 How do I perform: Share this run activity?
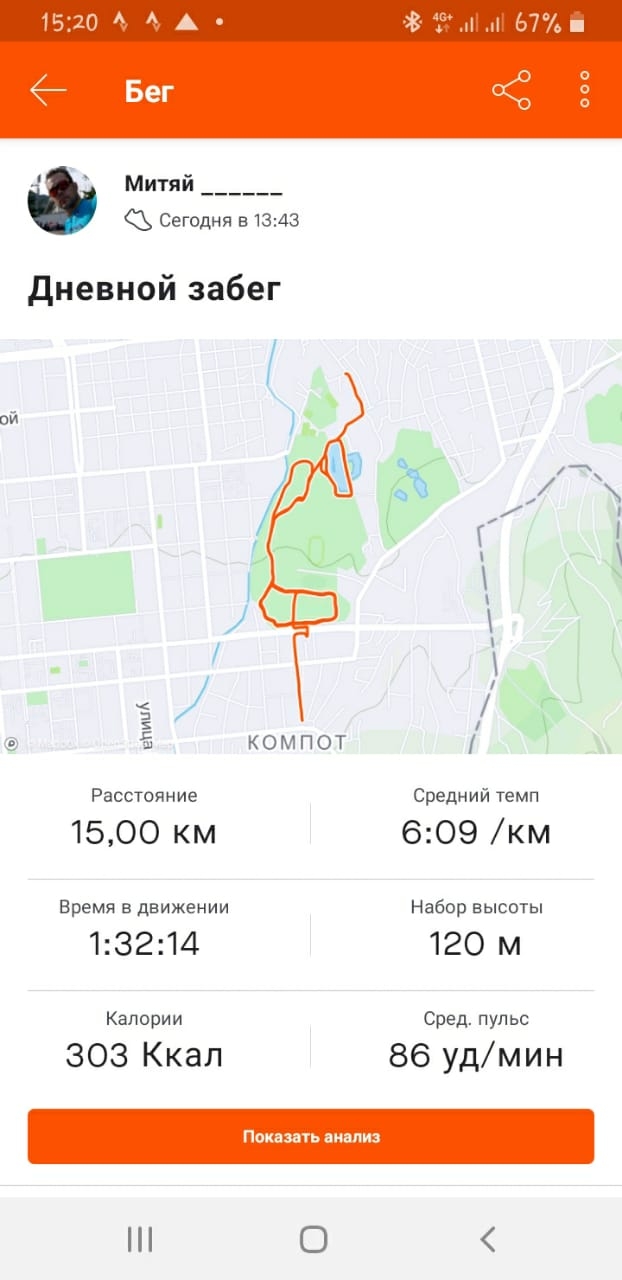tap(511, 91)
